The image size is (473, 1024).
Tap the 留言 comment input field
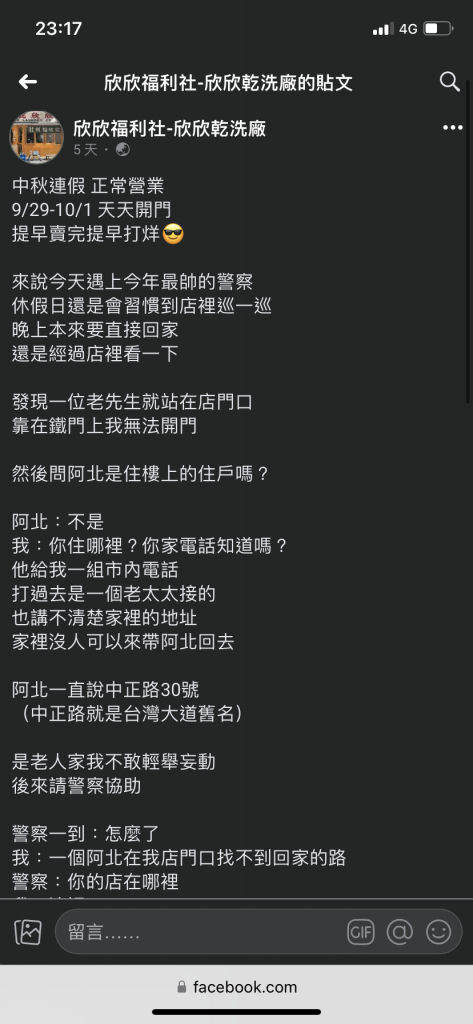258,932
